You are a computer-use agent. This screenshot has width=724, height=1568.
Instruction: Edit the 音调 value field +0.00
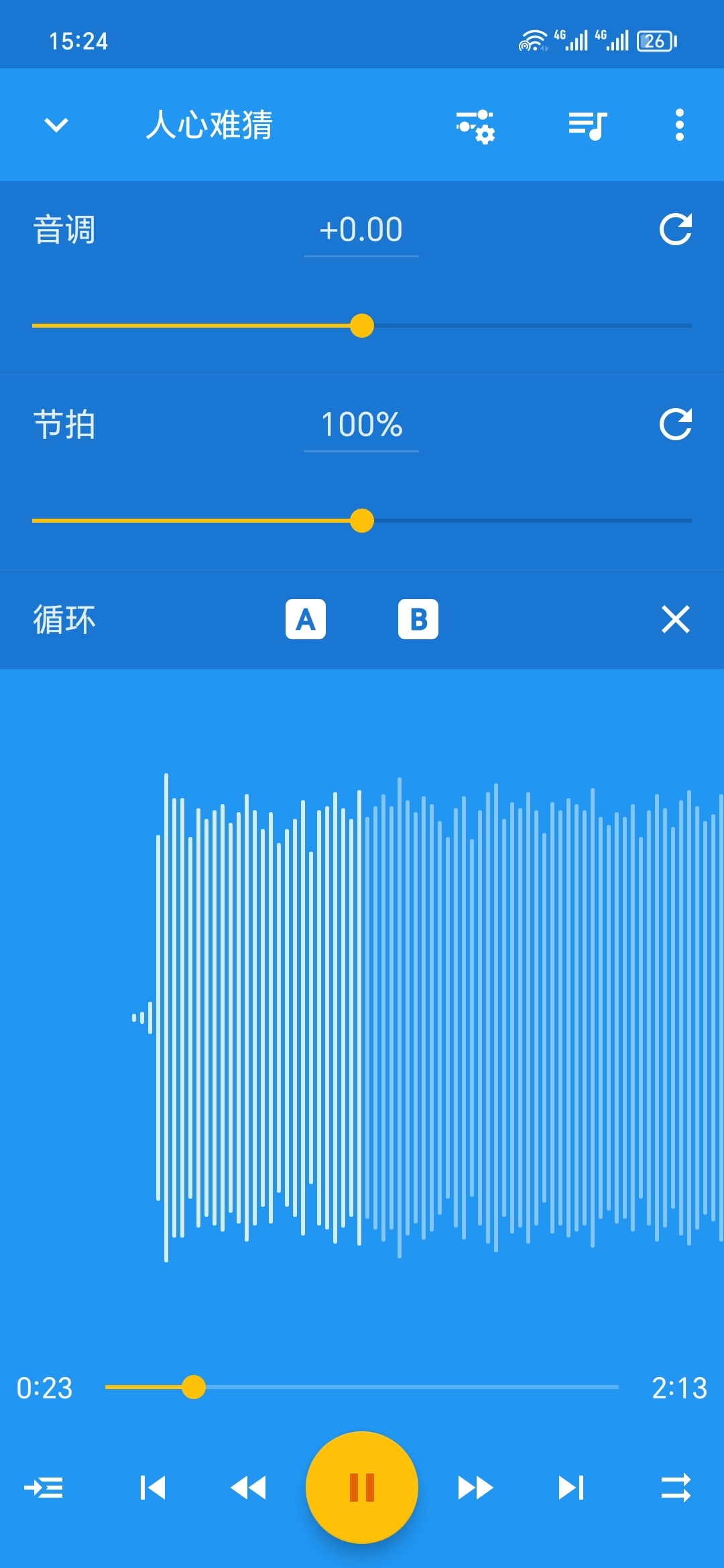pyautogui.click(x=361, y=231)
